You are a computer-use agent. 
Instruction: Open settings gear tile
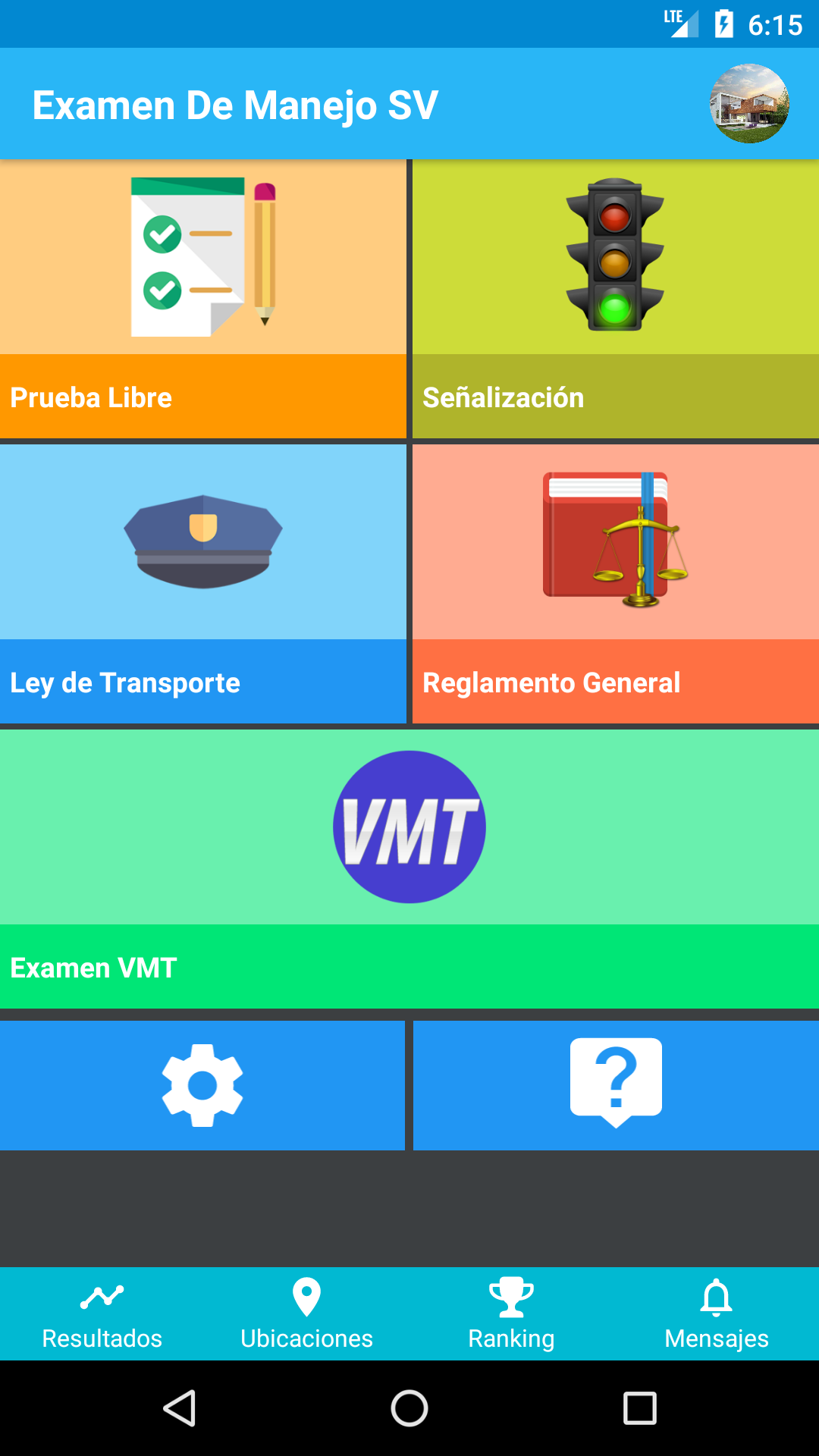202,1085
